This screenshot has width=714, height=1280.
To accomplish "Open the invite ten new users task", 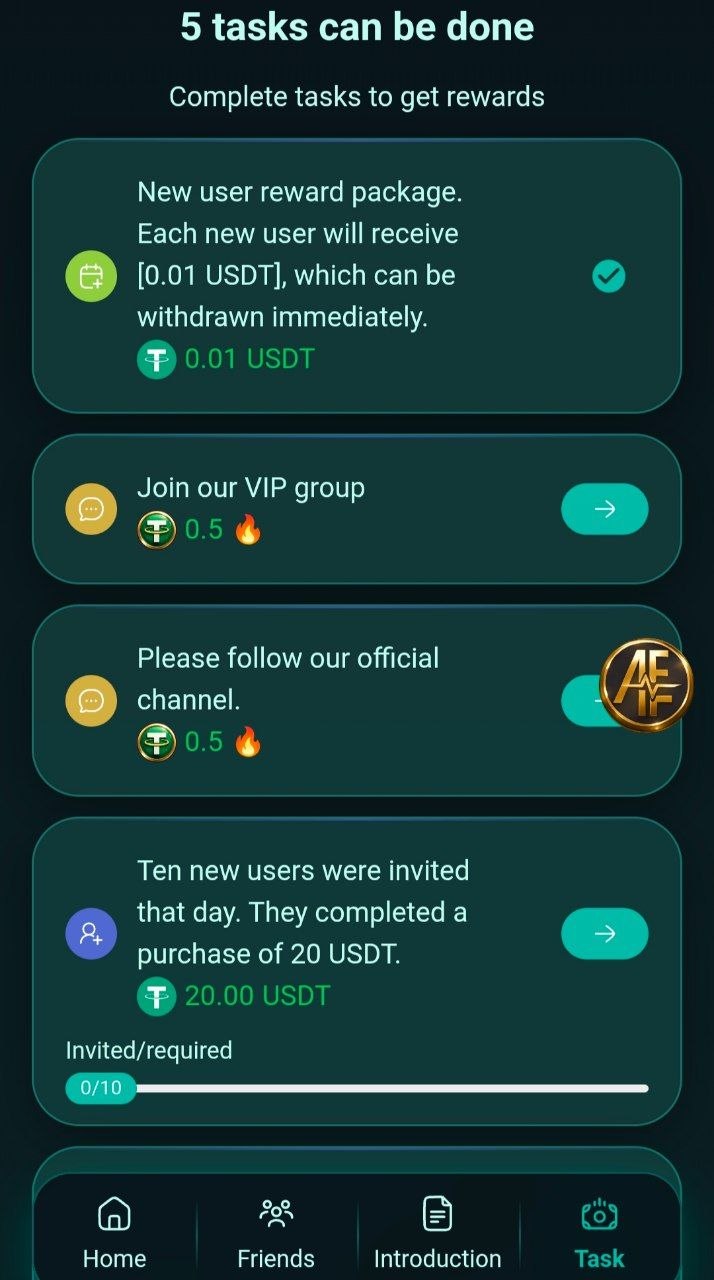I will [604, 933].
